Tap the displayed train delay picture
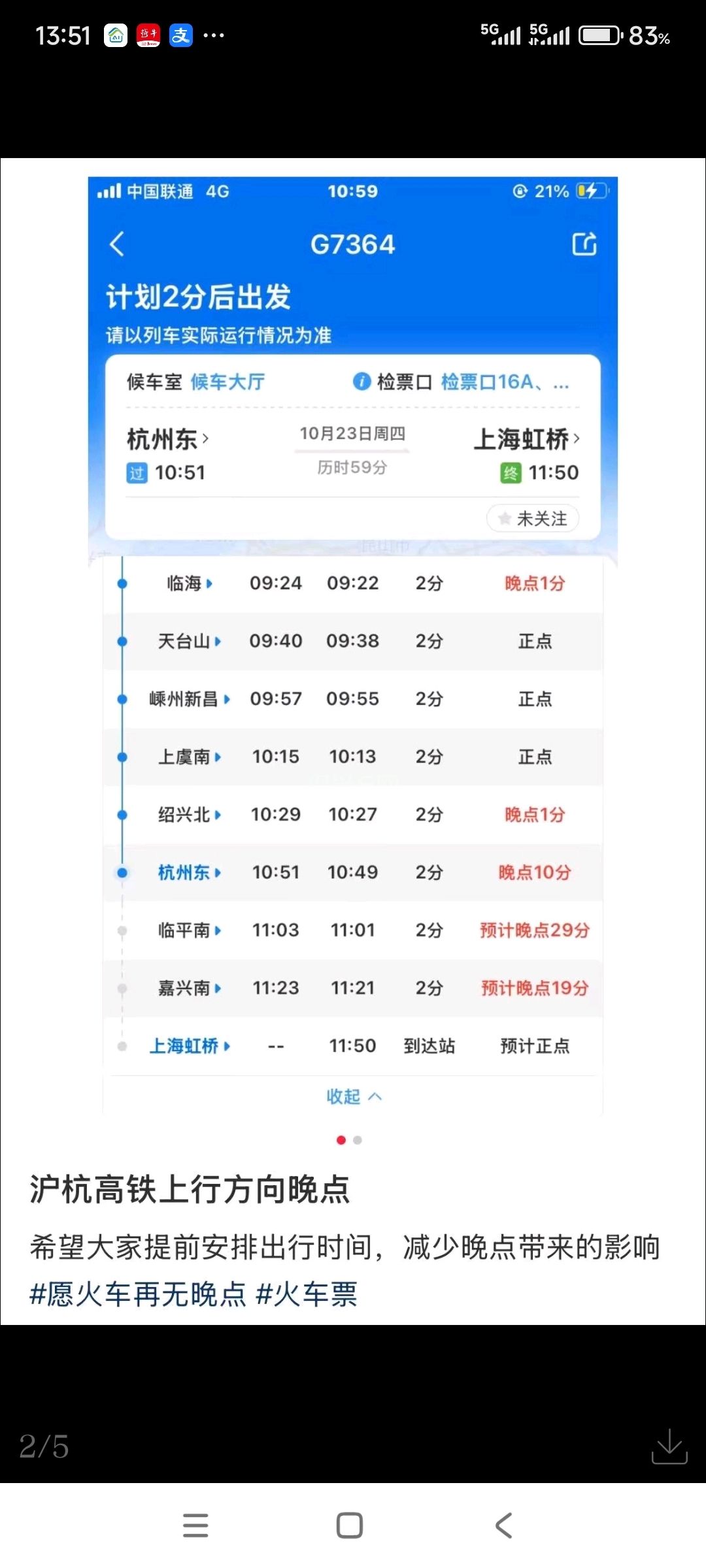706x1568 pixels. pyautogui.click(x=353, y=645)
